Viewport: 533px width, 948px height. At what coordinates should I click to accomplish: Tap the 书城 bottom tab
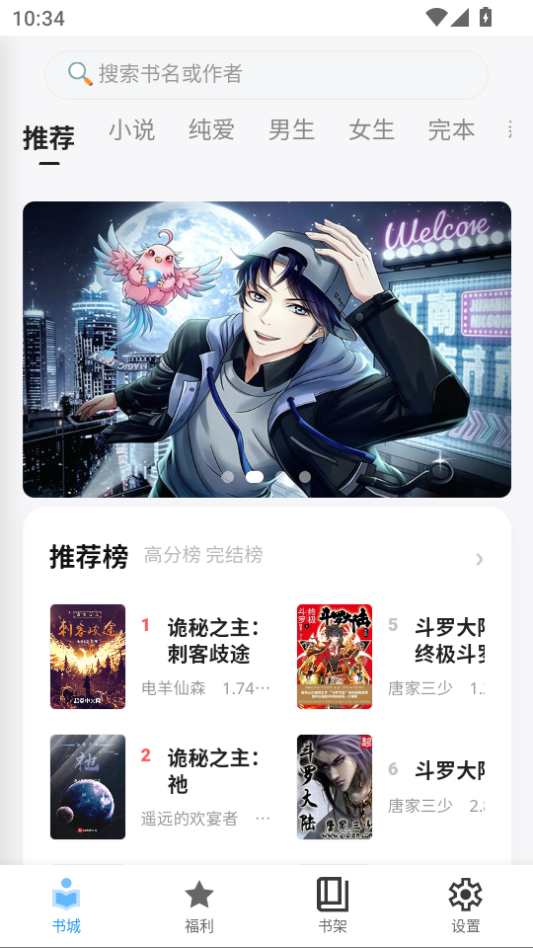[x=66, y=906]
